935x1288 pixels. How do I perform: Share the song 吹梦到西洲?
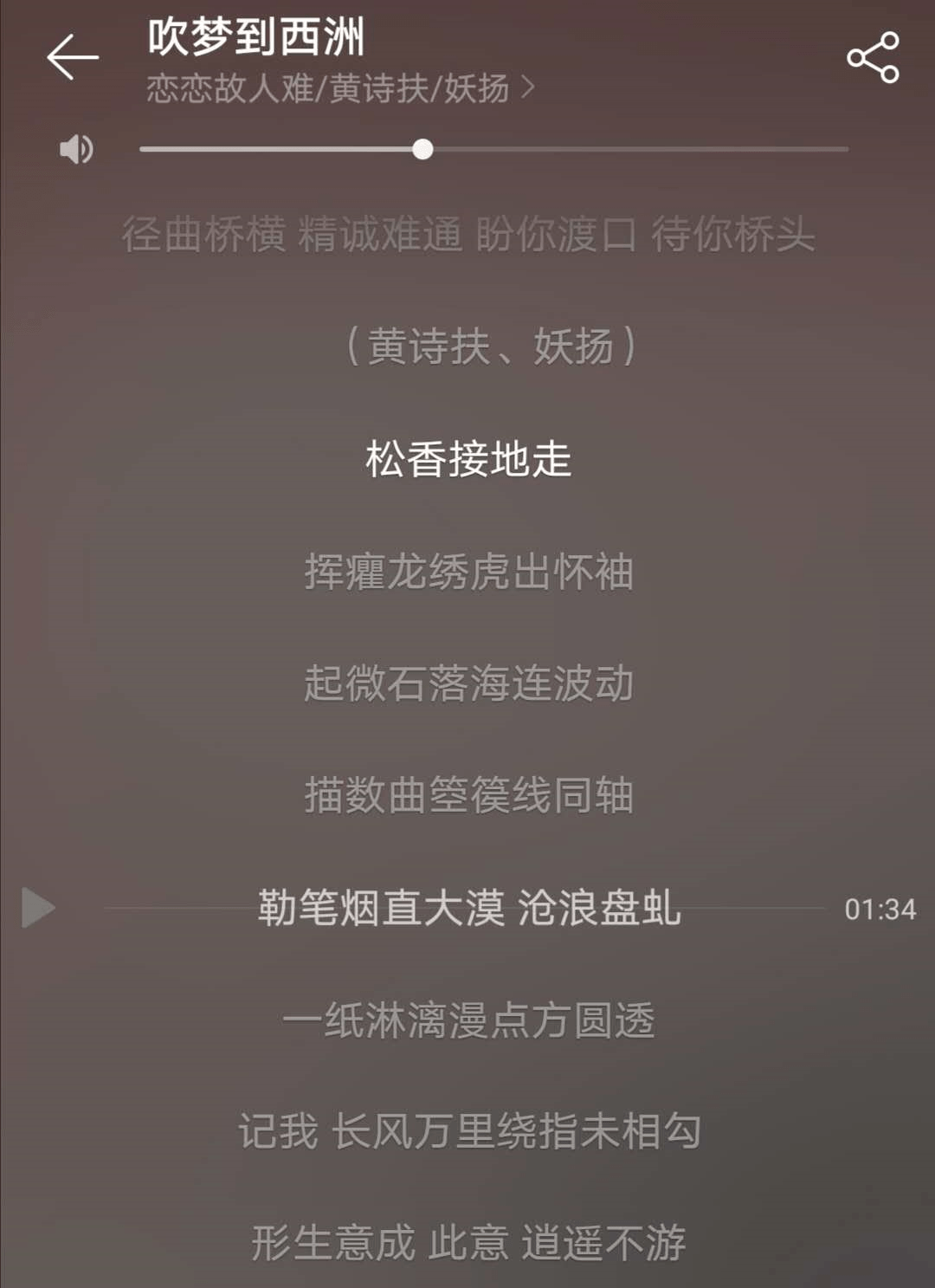[873, 58]
